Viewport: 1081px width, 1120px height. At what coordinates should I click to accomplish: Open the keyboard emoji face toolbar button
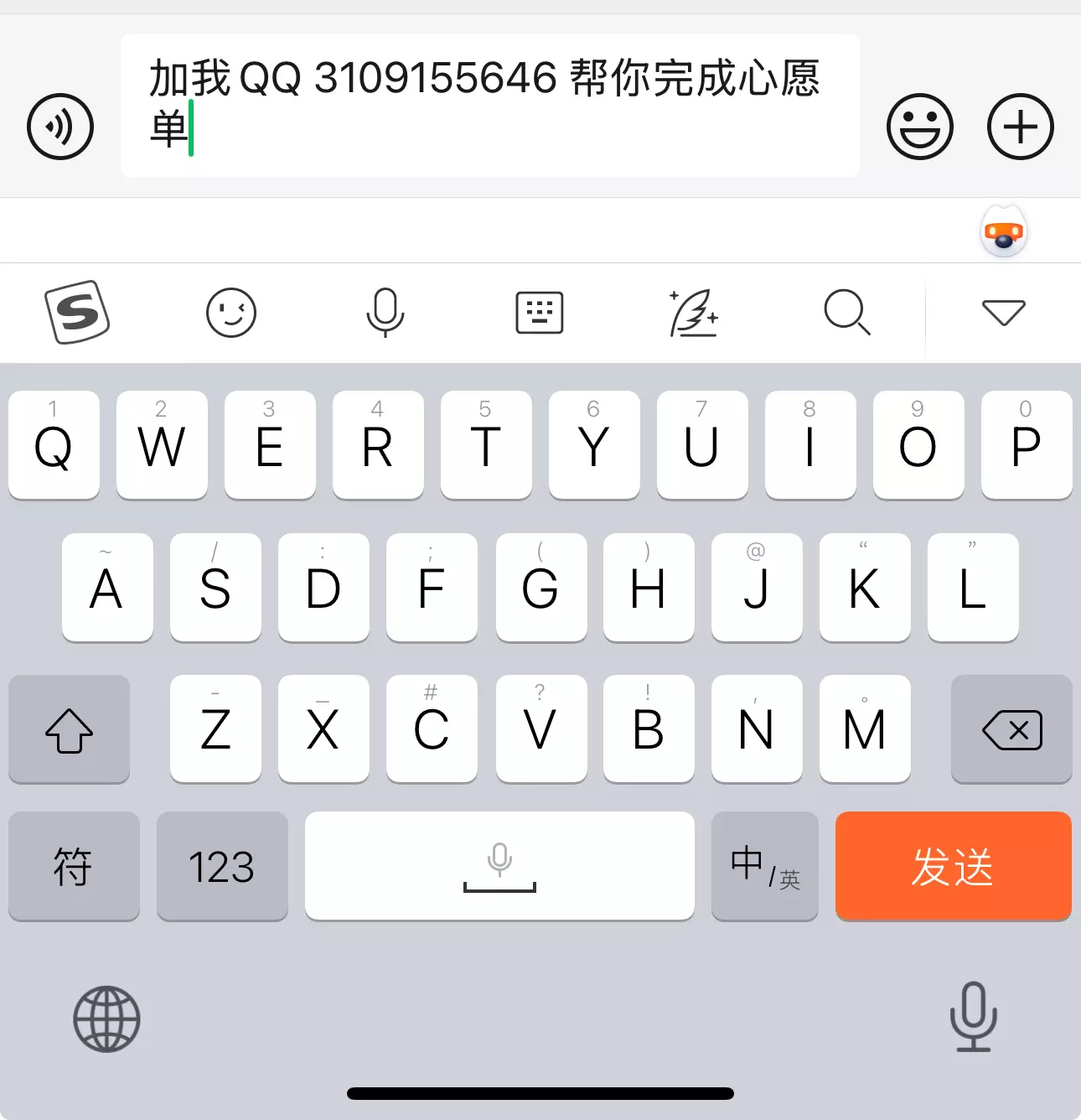(231, 313)
